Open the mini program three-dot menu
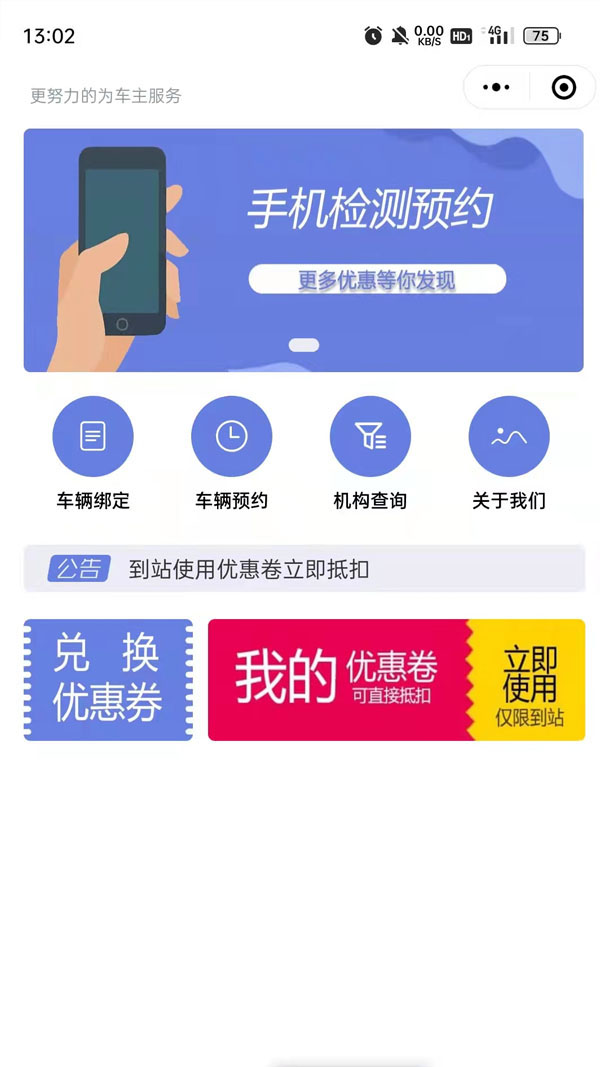The height and width of the screenshot is (1067, 600). 496,88
